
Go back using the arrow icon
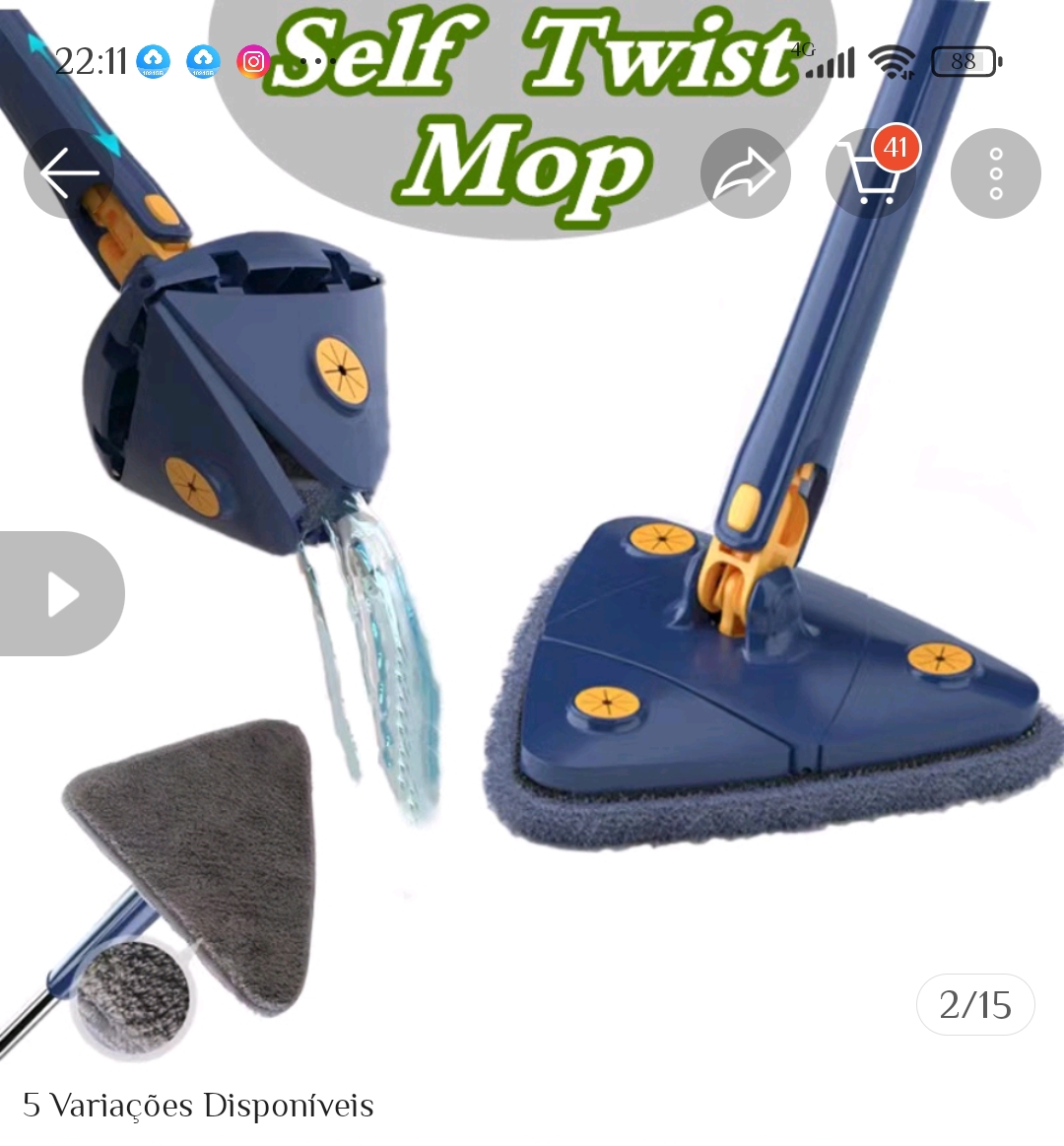click(x=69, y=173)
